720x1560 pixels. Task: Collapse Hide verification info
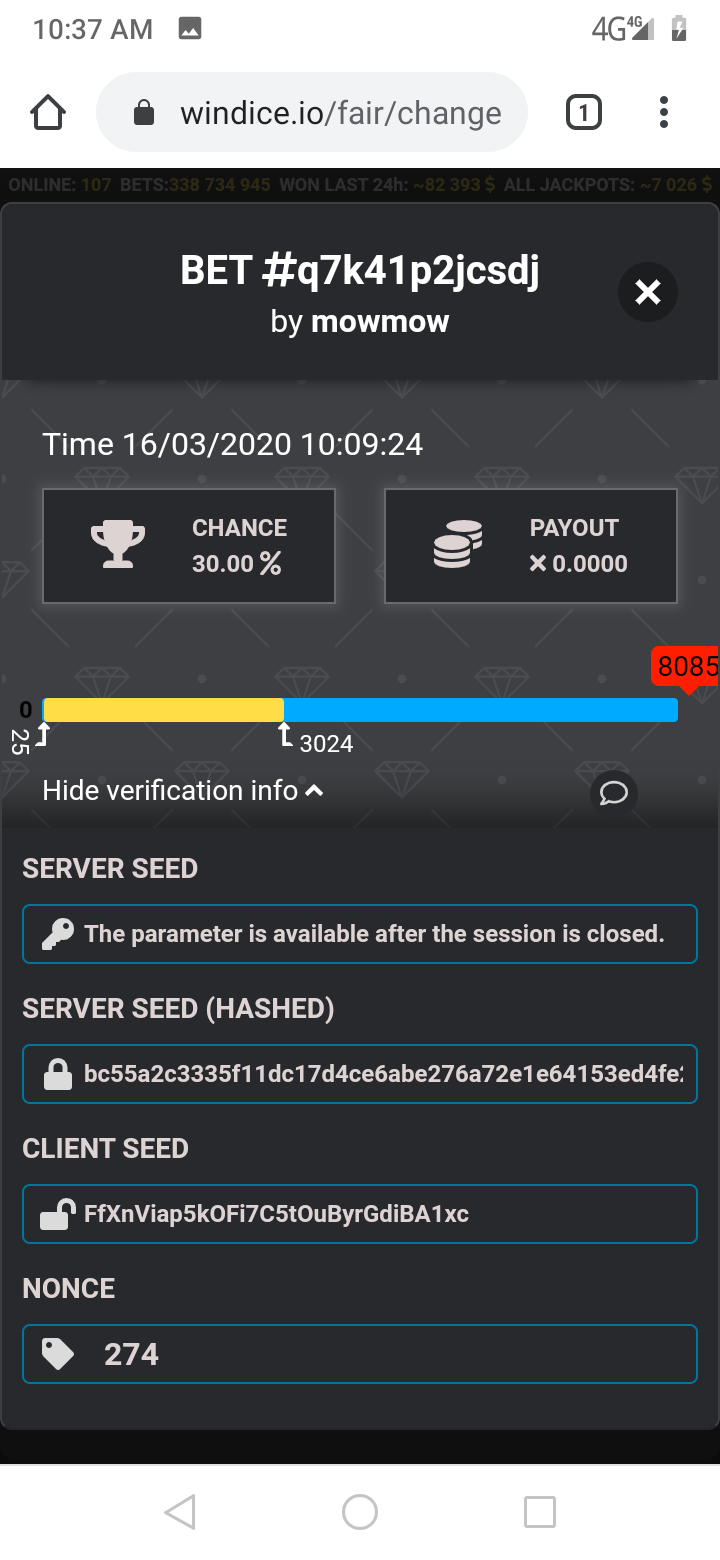coord(183,791)
